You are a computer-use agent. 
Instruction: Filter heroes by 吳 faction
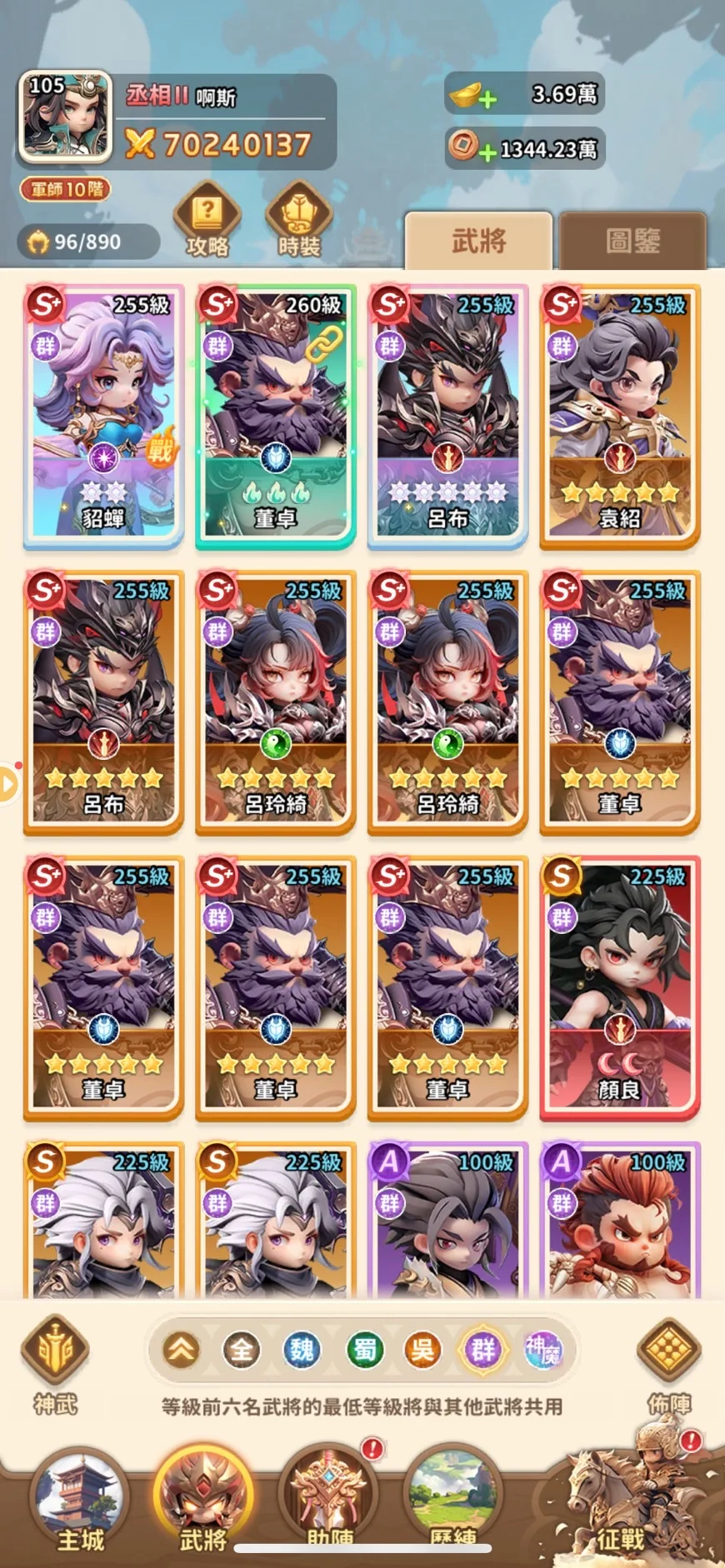[x=422, y=1349]
